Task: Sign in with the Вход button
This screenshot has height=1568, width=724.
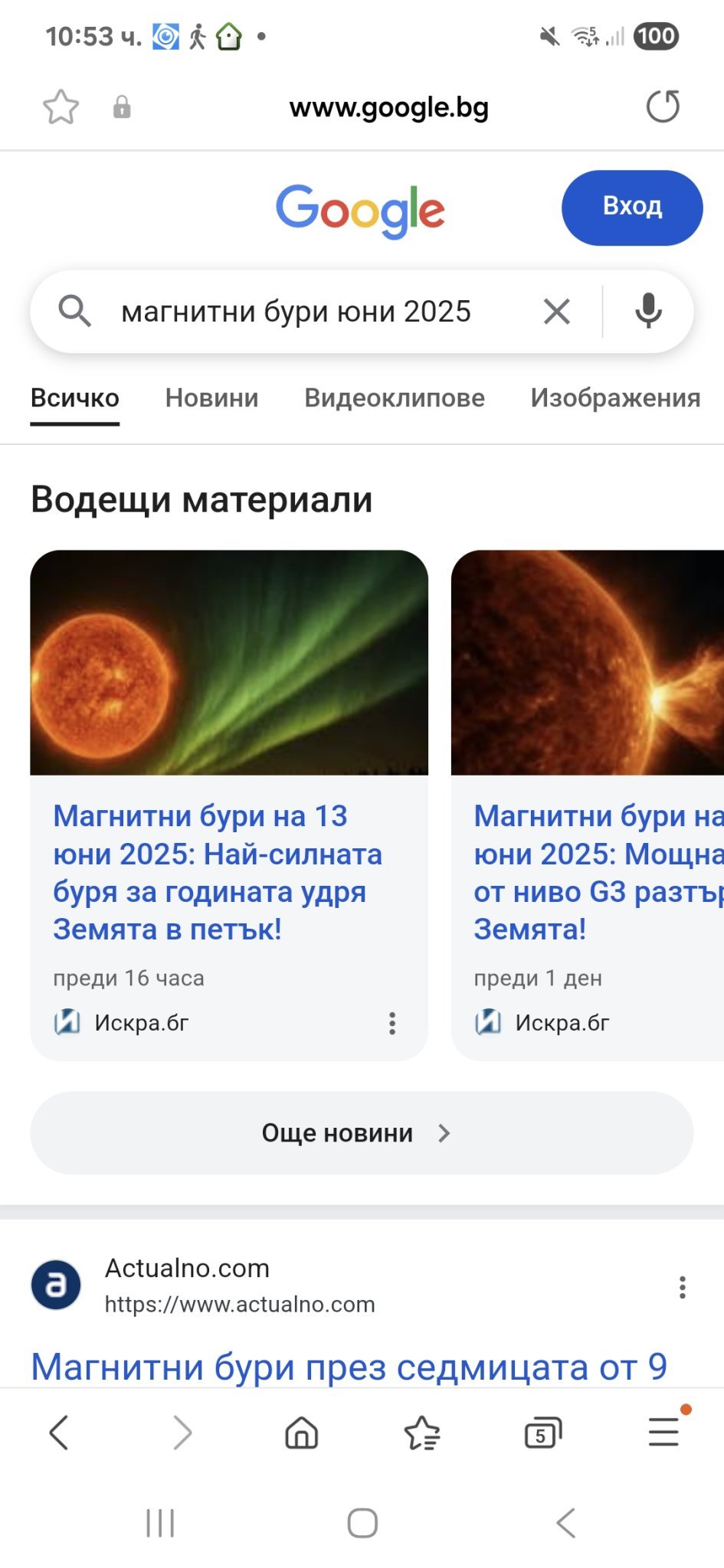Action: (x=631, y=207)
